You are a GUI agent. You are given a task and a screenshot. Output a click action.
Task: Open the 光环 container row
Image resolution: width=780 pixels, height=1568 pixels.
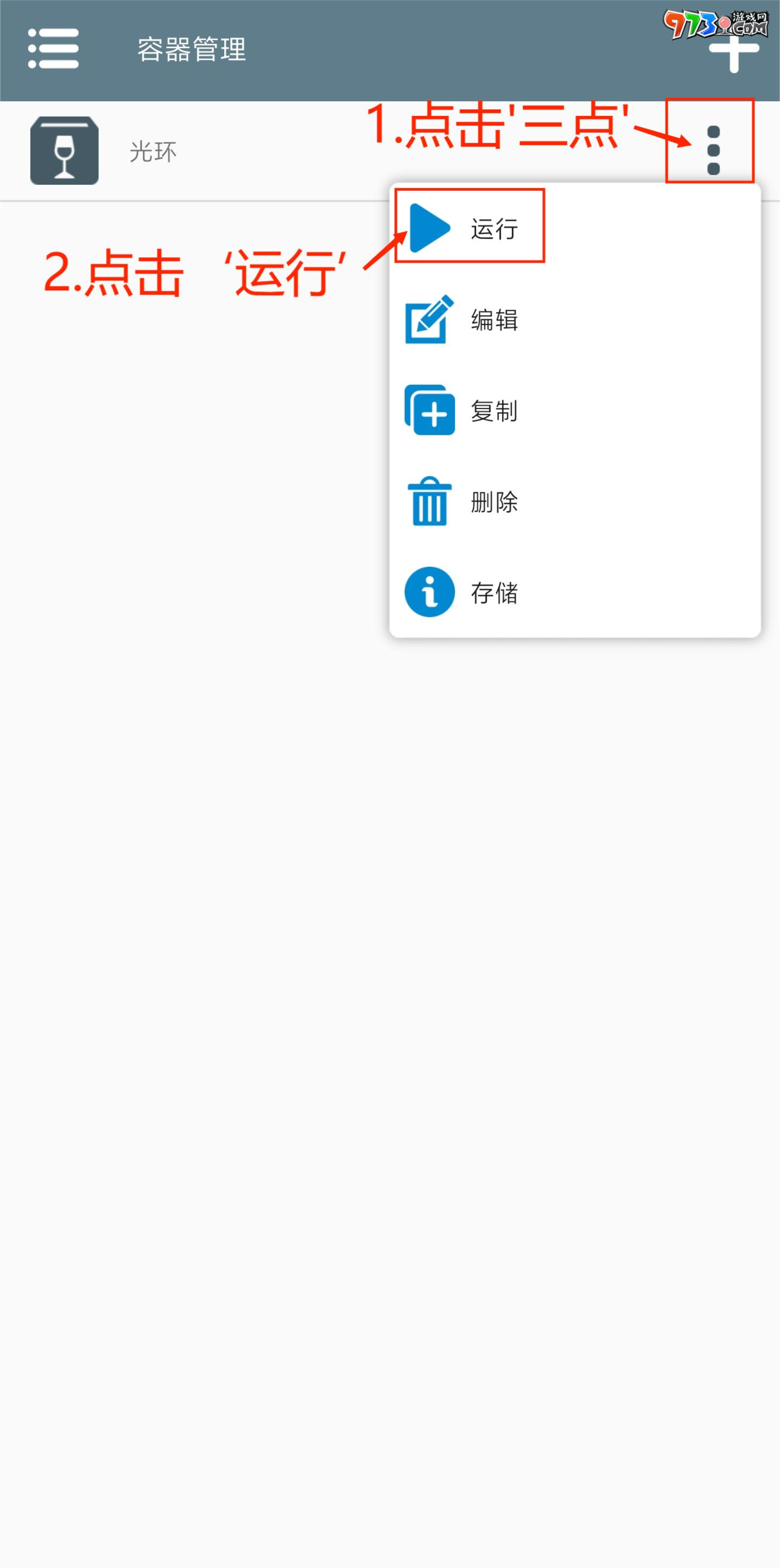tap(152, 151)
